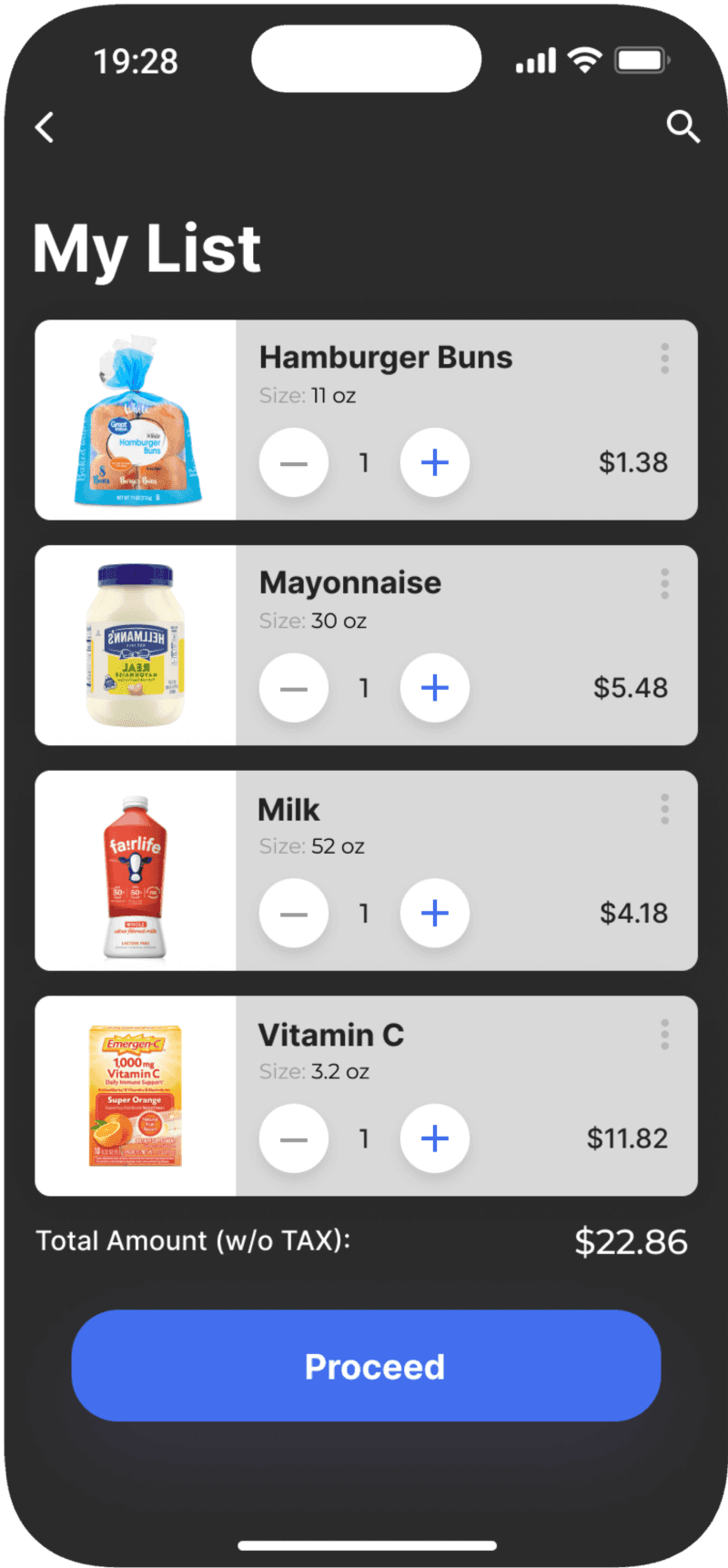Open options menu for Vitamin C
728x1568 pixels.
665,1034
